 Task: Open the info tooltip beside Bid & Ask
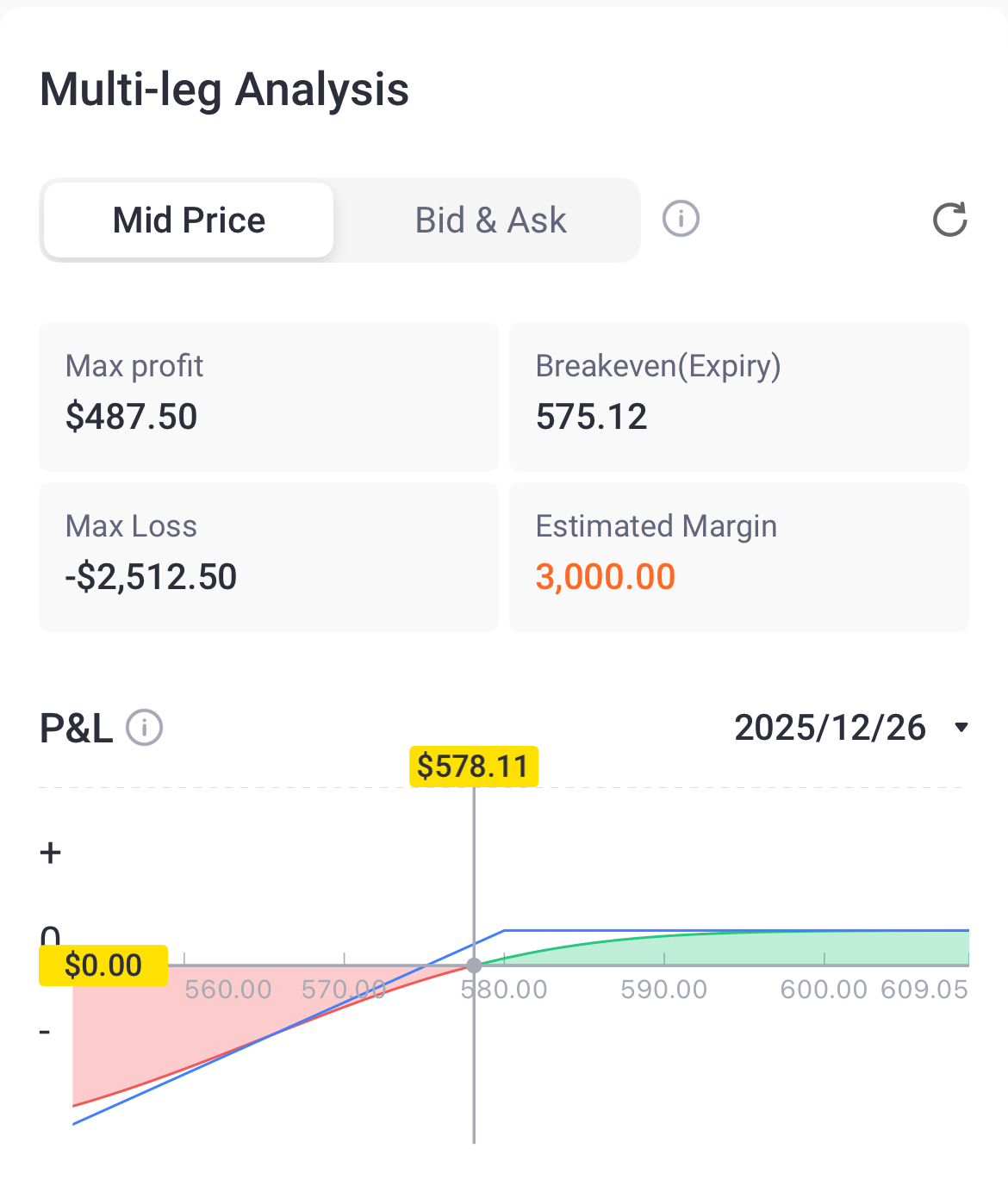680,220
